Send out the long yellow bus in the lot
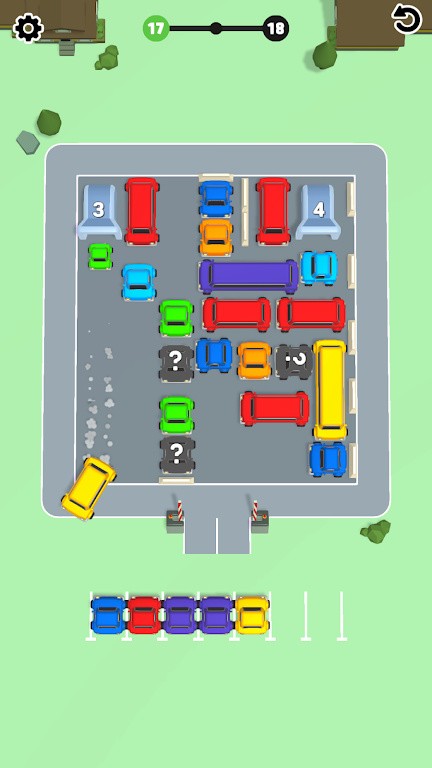This screenshot has width=432, height=768. click(330, 390)
